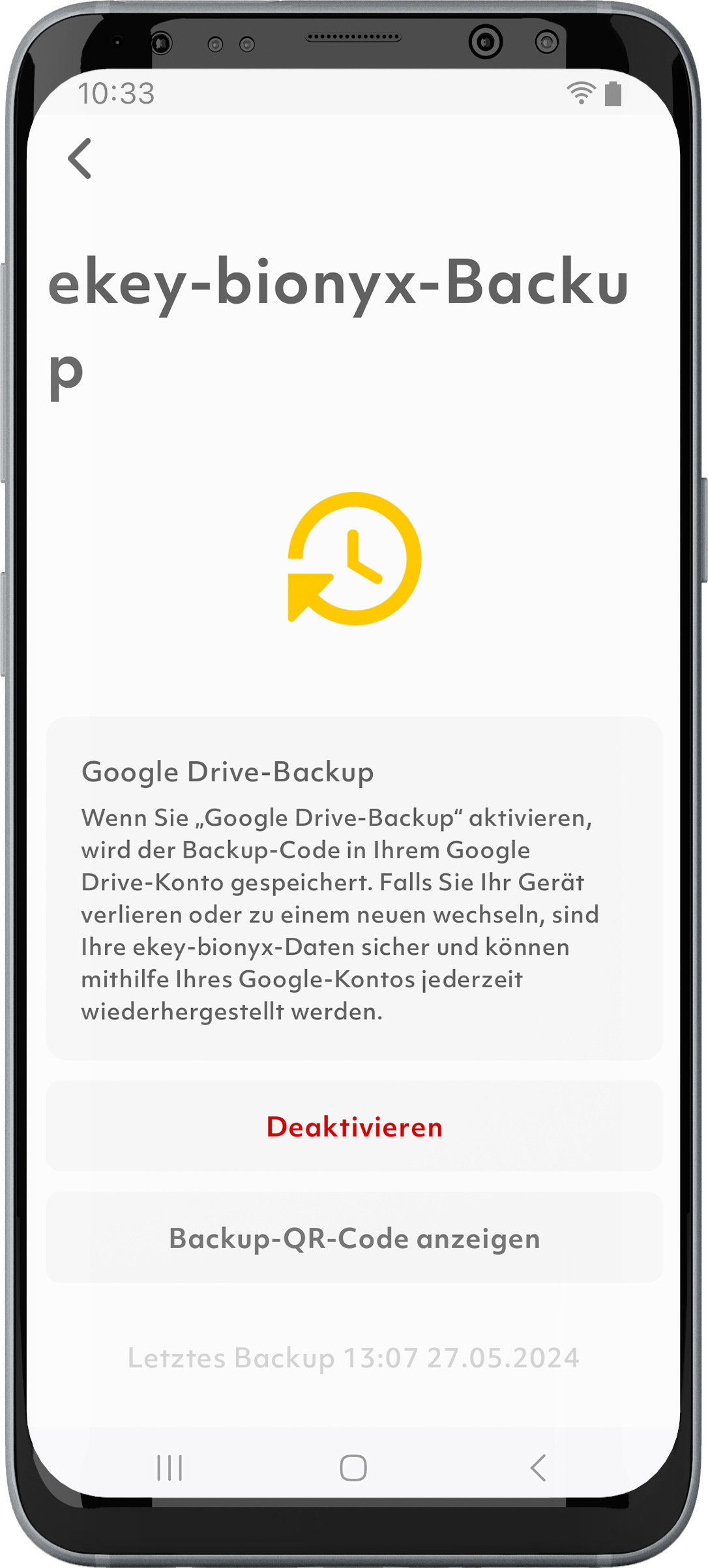
Task: Show the backup QR code
Action: [354, 1238]
